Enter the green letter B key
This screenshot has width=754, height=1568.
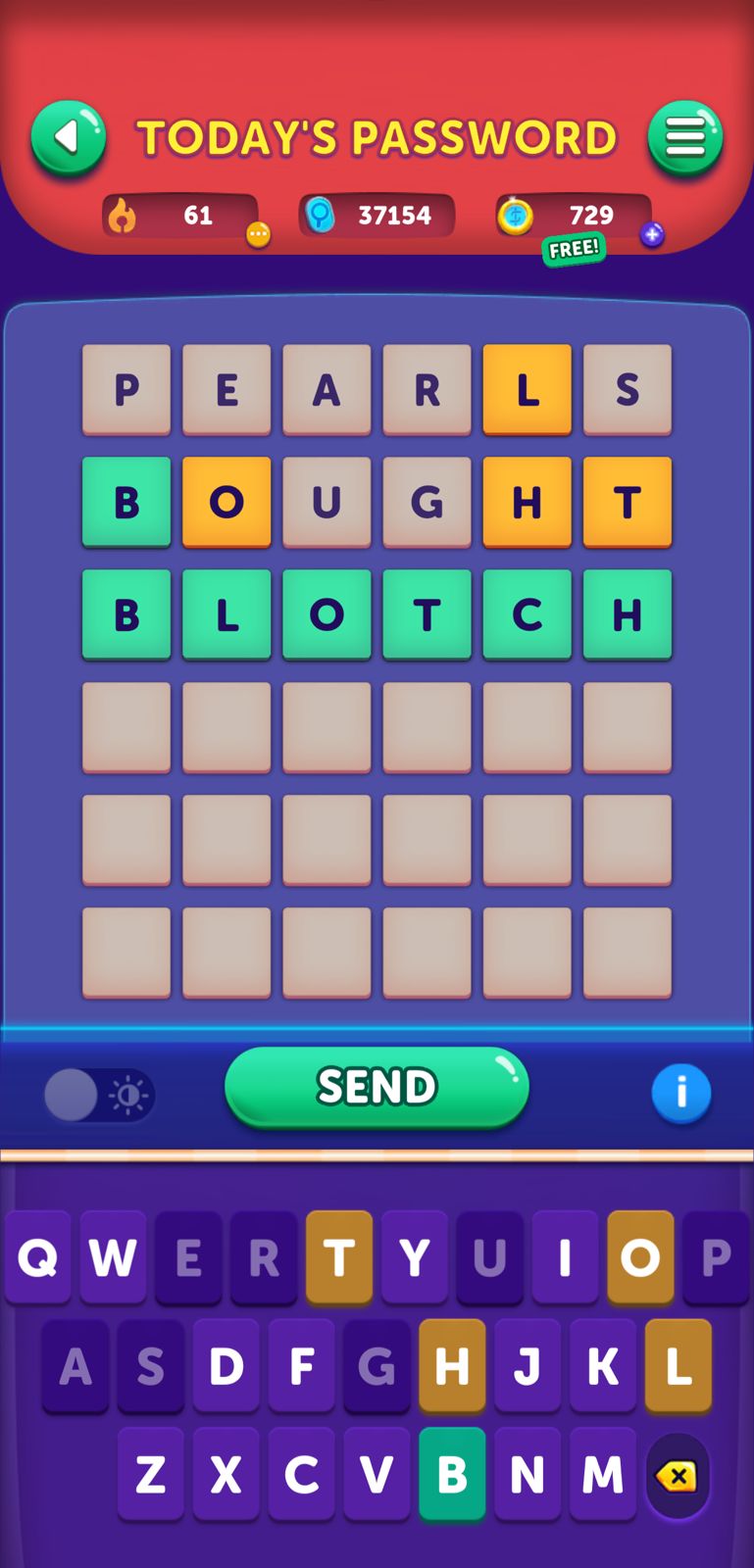[452, 1473]
